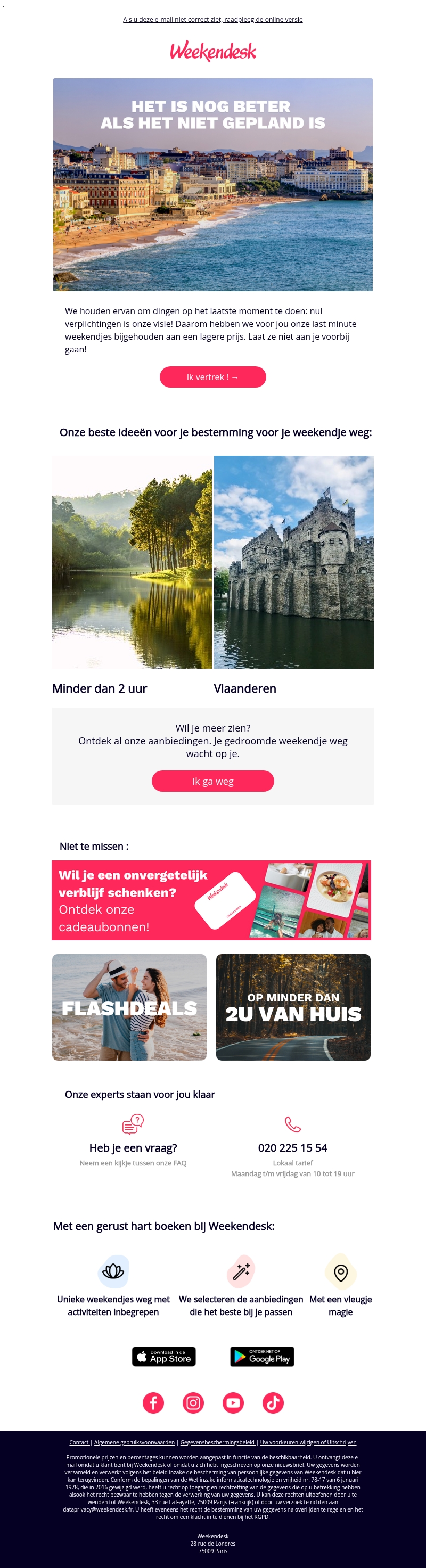Tap the 'Ik vertrek !' button
Screen dimensions: 426x1568
212,377
